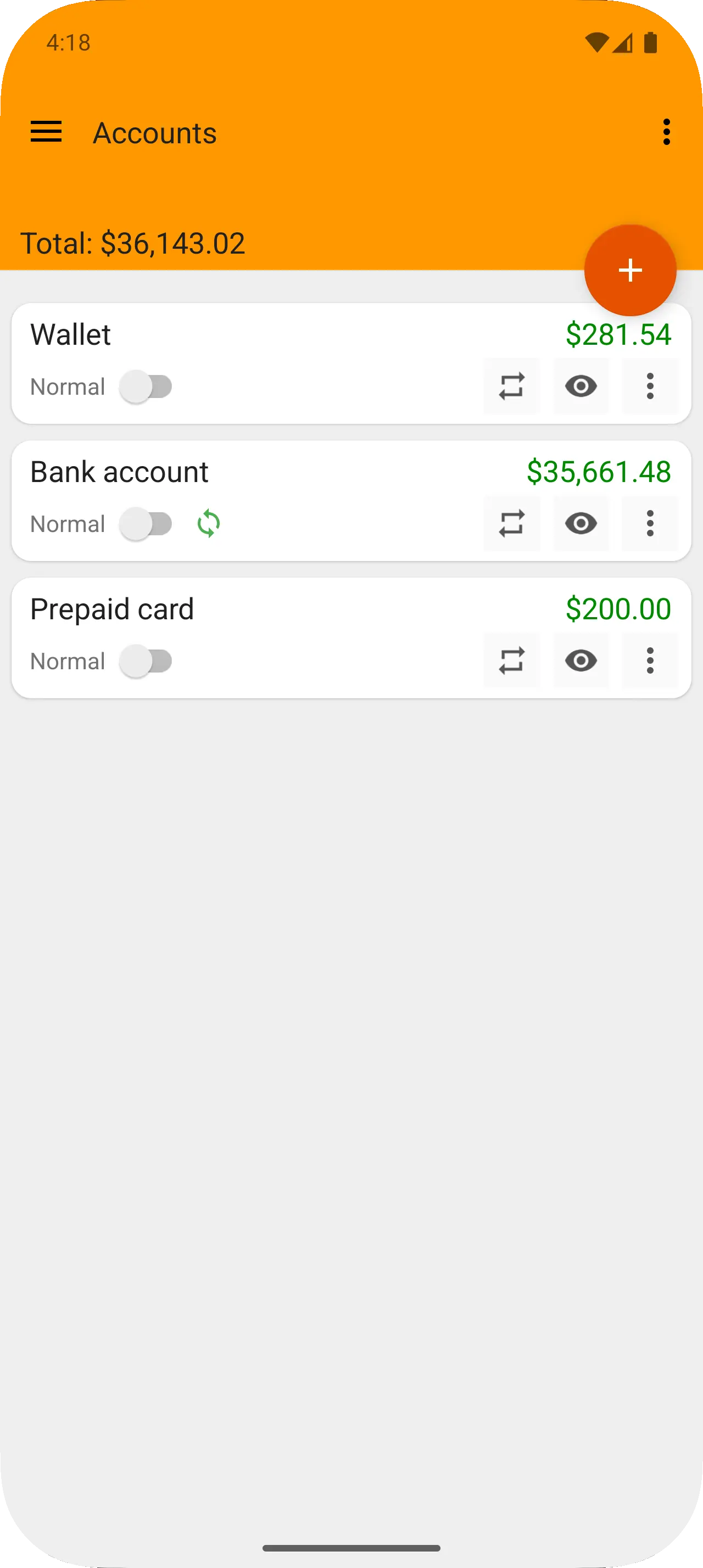Tap the transfer icon on Bank account
703x1568 pixels.
click(x=511, y=524)
